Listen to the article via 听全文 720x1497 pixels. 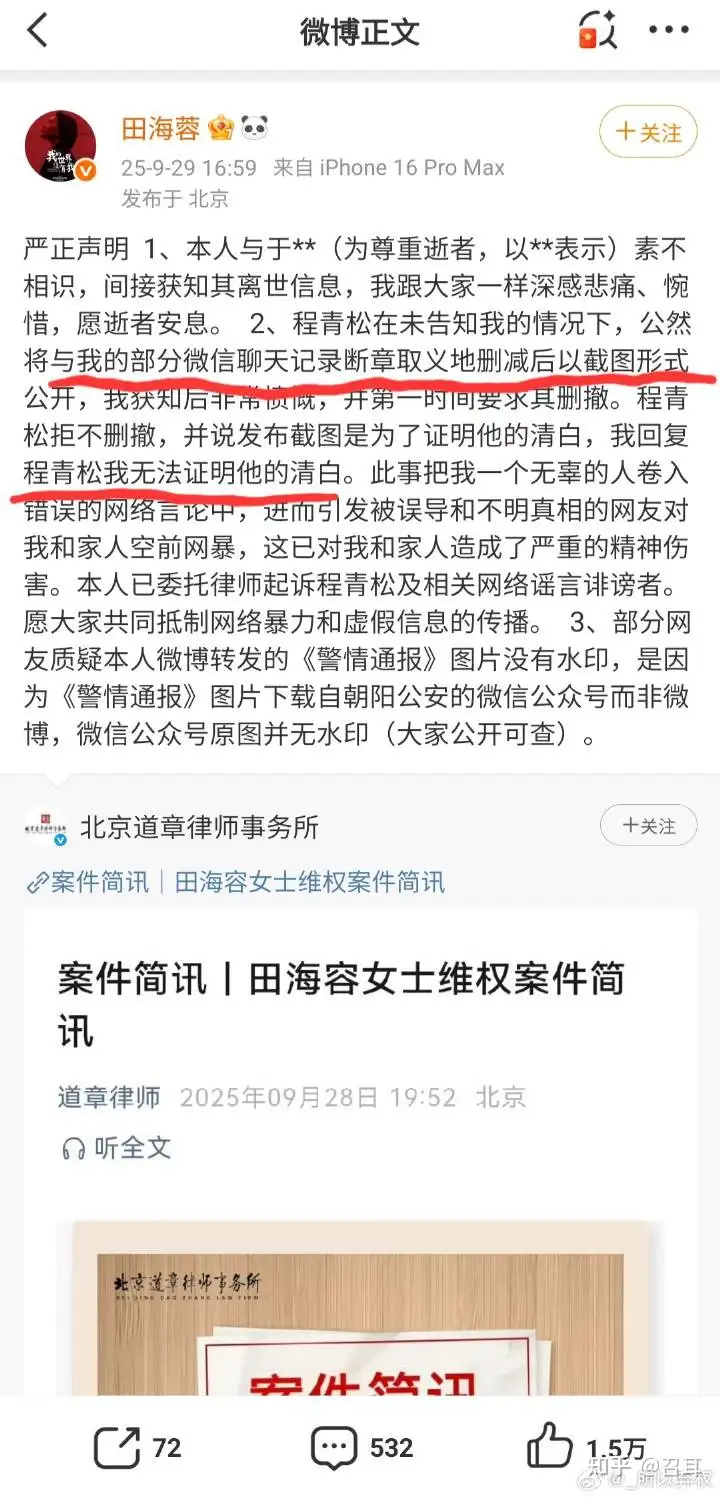click(x=116, y=1147)
